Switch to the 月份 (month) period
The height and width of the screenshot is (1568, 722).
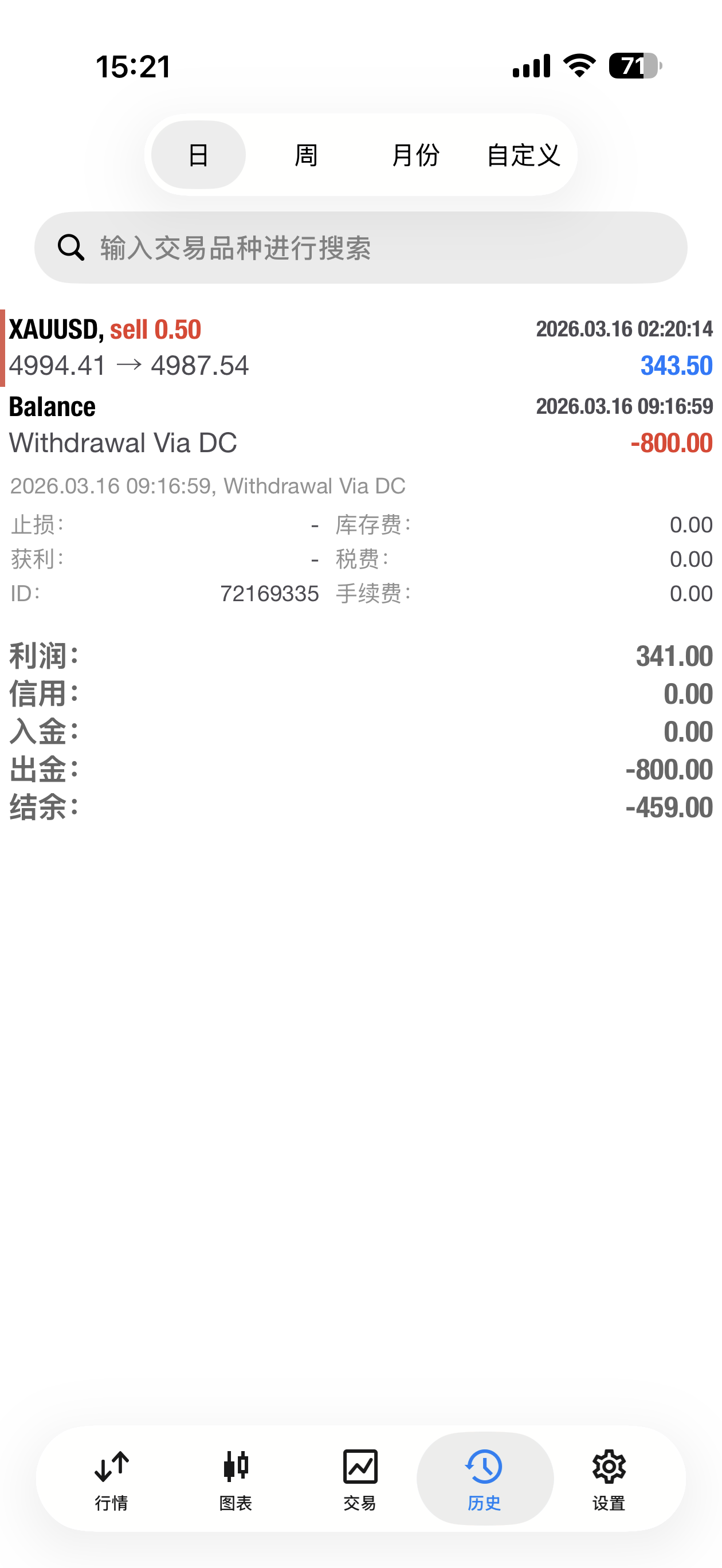coord(415,155)
